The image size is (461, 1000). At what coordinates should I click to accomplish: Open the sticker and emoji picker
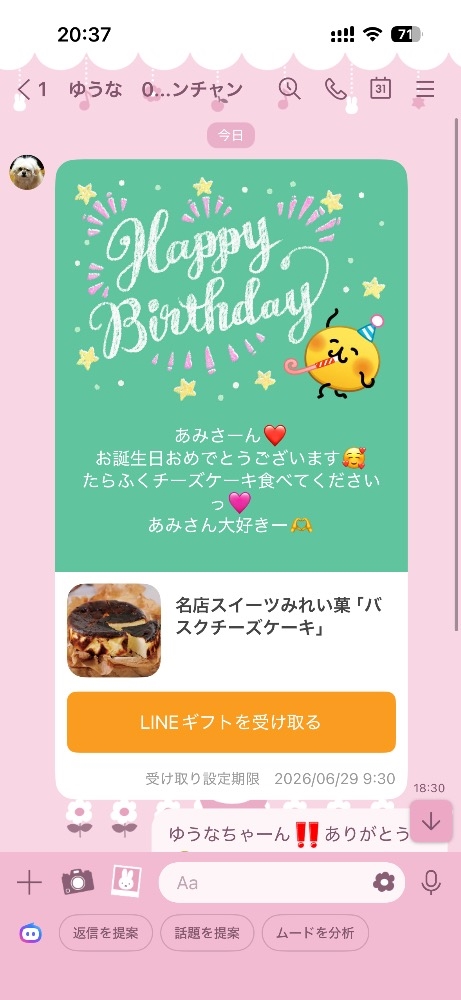tap(384, 883)
